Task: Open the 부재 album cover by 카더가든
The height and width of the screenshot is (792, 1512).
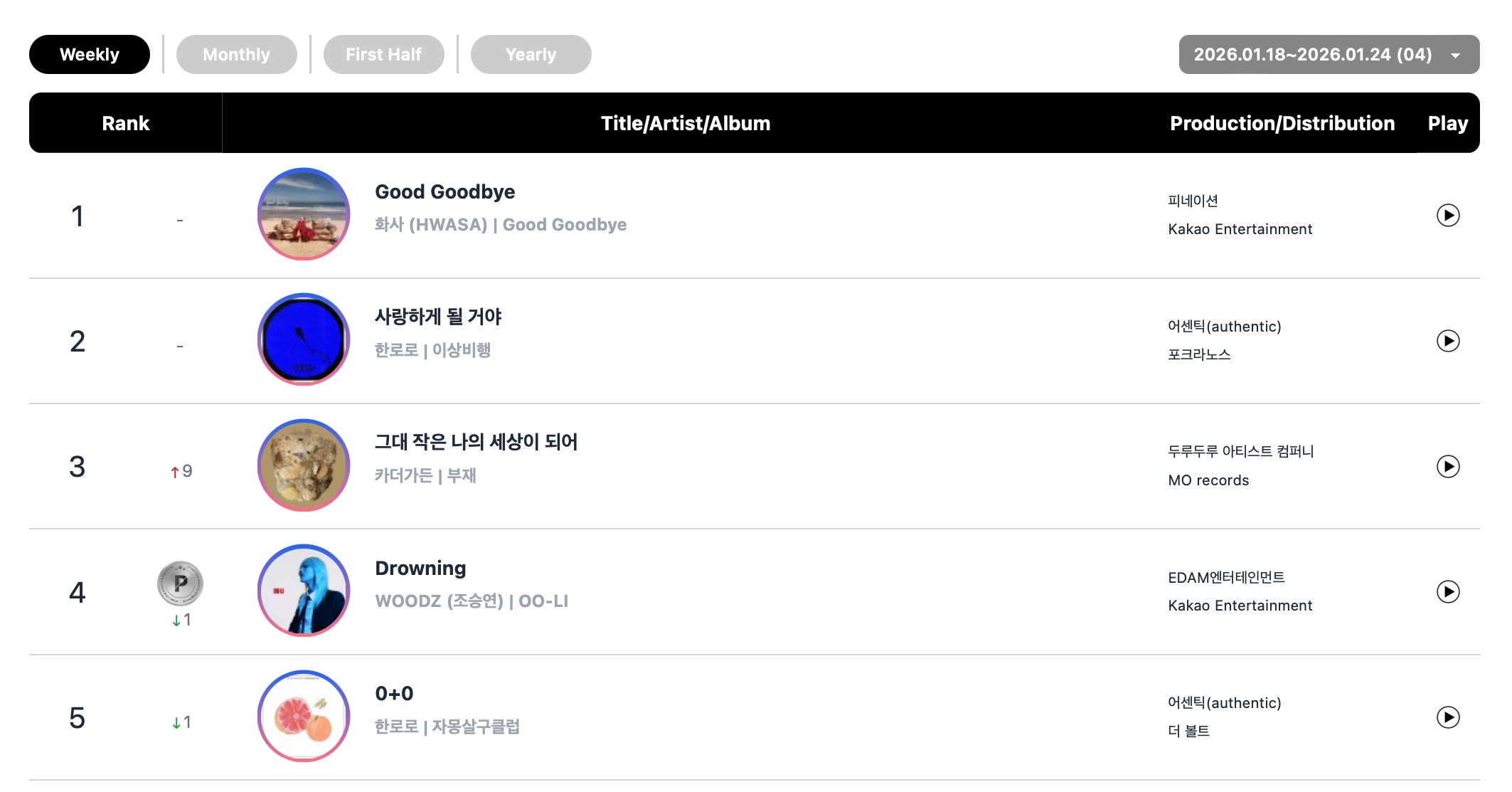Action: (x=304, y=465)
